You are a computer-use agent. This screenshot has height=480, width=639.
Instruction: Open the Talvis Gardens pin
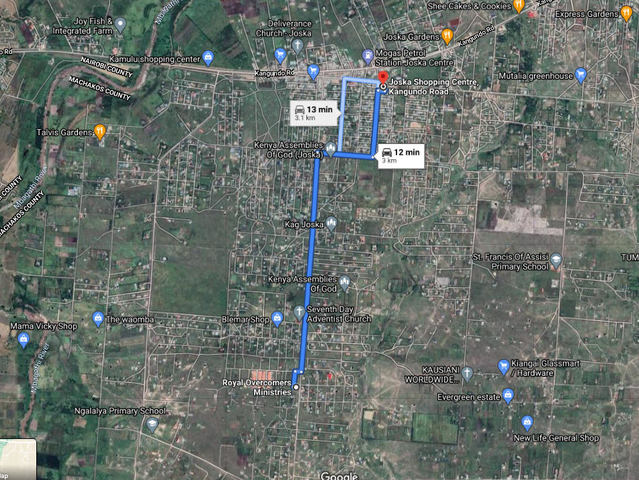(100, 131)
